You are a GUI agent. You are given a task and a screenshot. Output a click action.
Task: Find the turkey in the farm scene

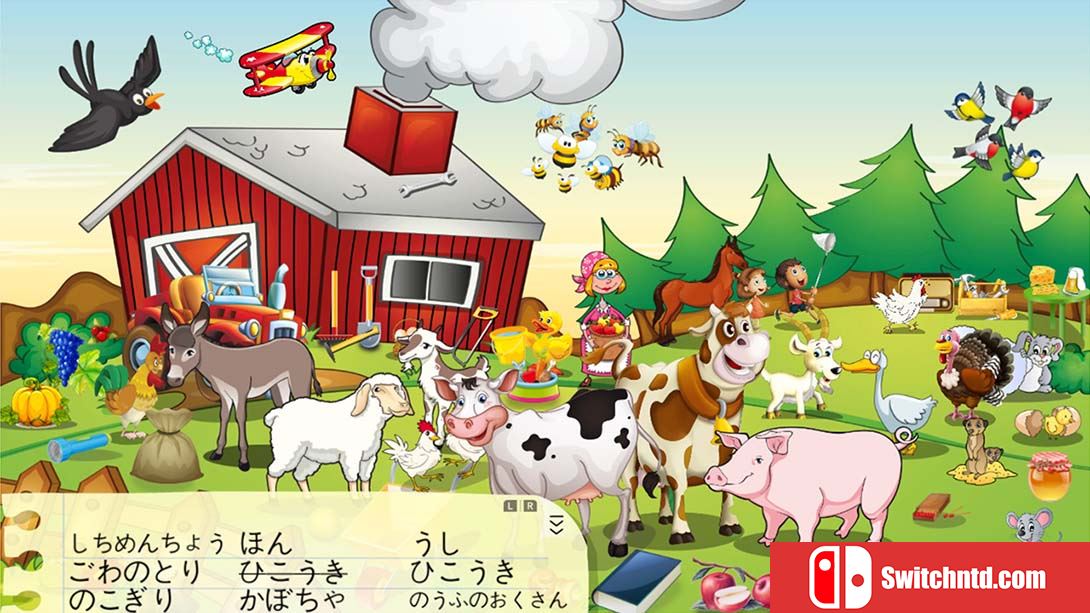click(967, 372)
